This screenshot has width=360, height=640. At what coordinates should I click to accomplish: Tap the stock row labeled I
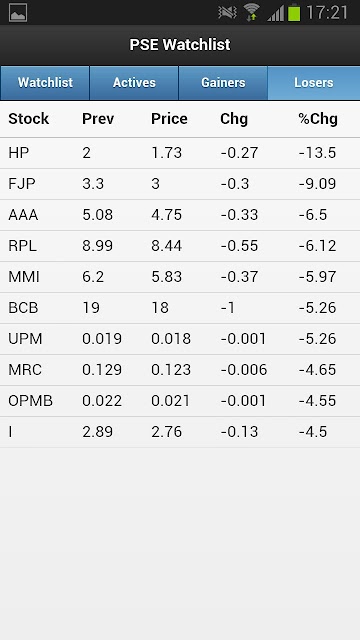(x=180, y=432)
